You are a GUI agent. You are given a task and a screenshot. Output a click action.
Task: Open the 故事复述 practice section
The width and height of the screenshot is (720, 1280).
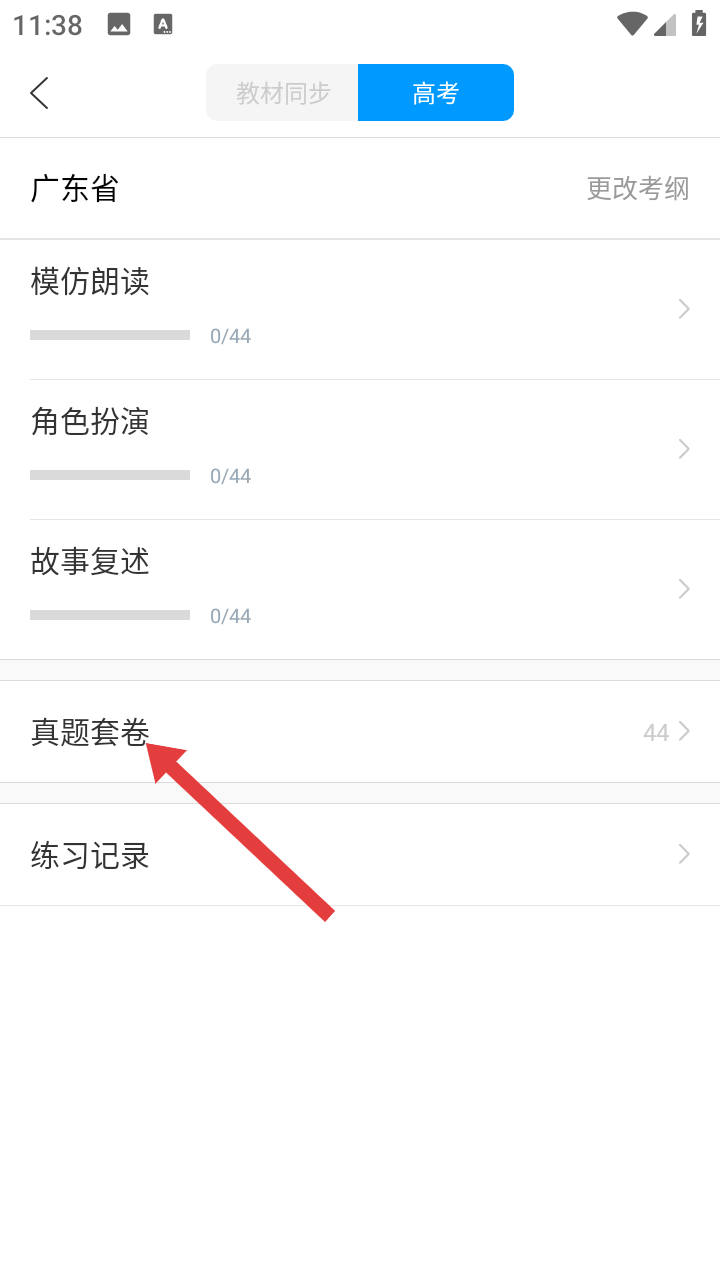tap(360, 589)
